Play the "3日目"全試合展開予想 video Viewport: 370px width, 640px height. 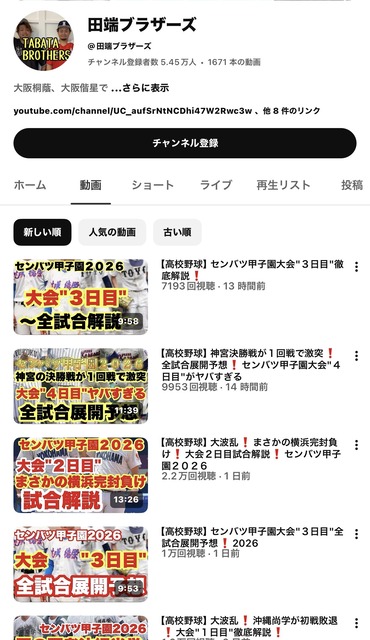[x=81, y=564]
